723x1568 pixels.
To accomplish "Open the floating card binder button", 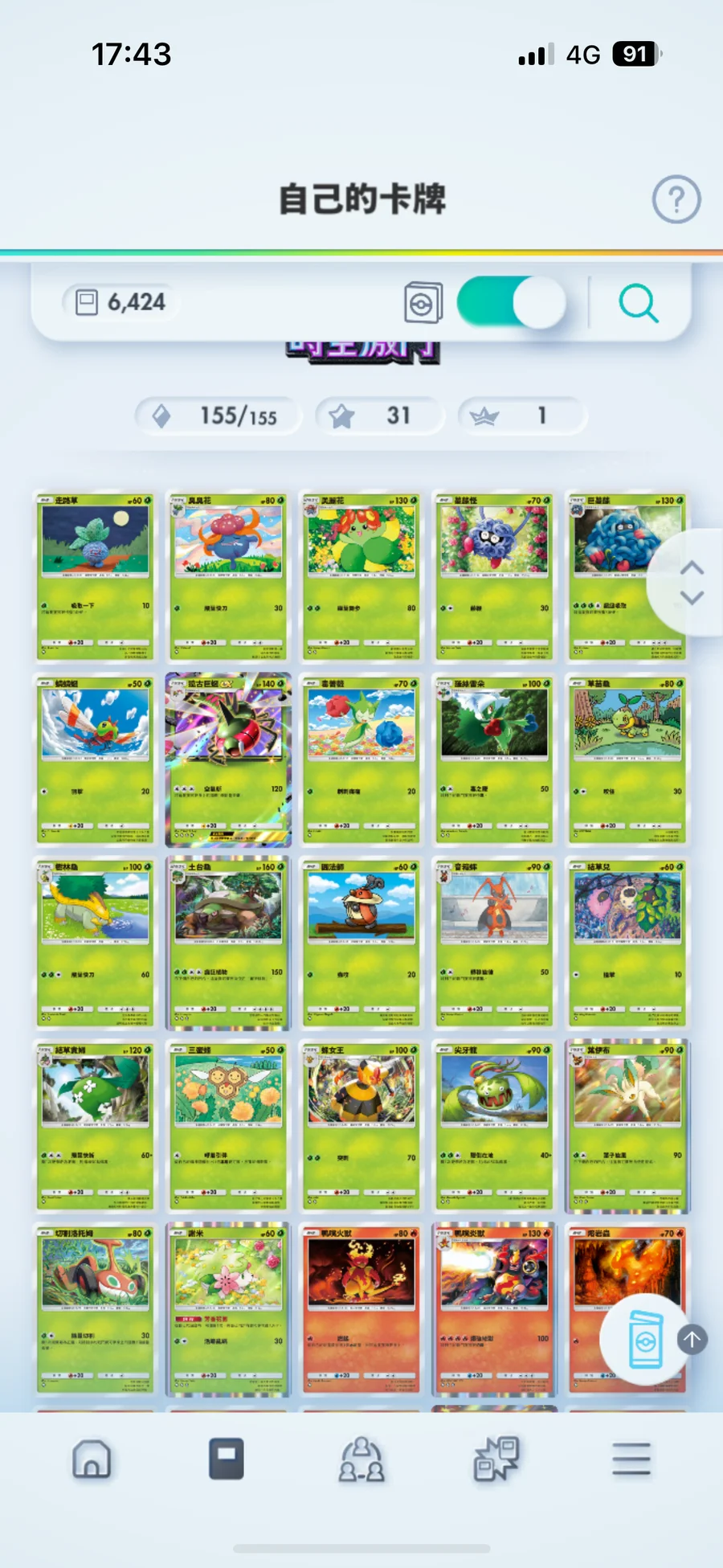I will (645, 1340).
